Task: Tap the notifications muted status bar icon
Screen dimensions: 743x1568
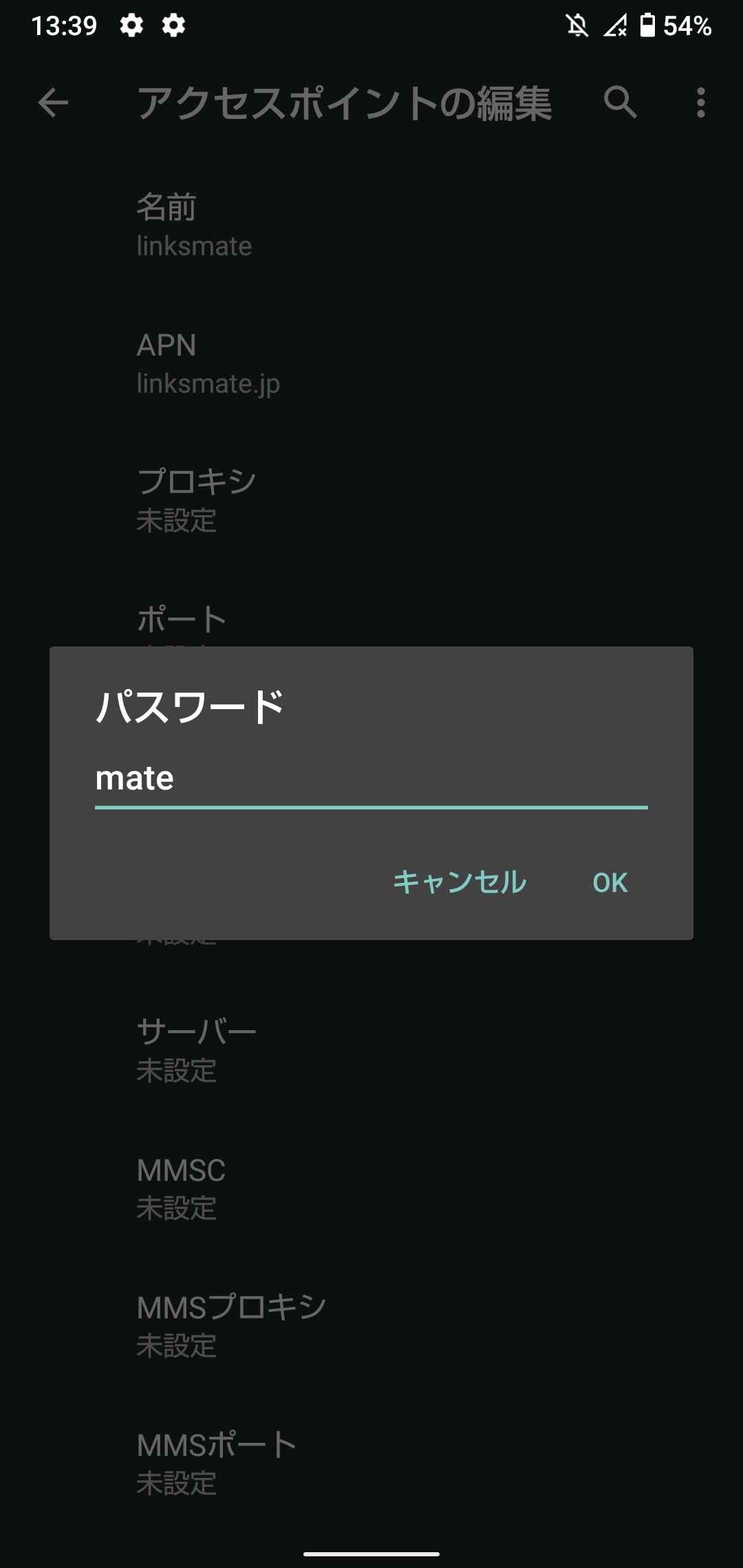Action: click(577, 26)
